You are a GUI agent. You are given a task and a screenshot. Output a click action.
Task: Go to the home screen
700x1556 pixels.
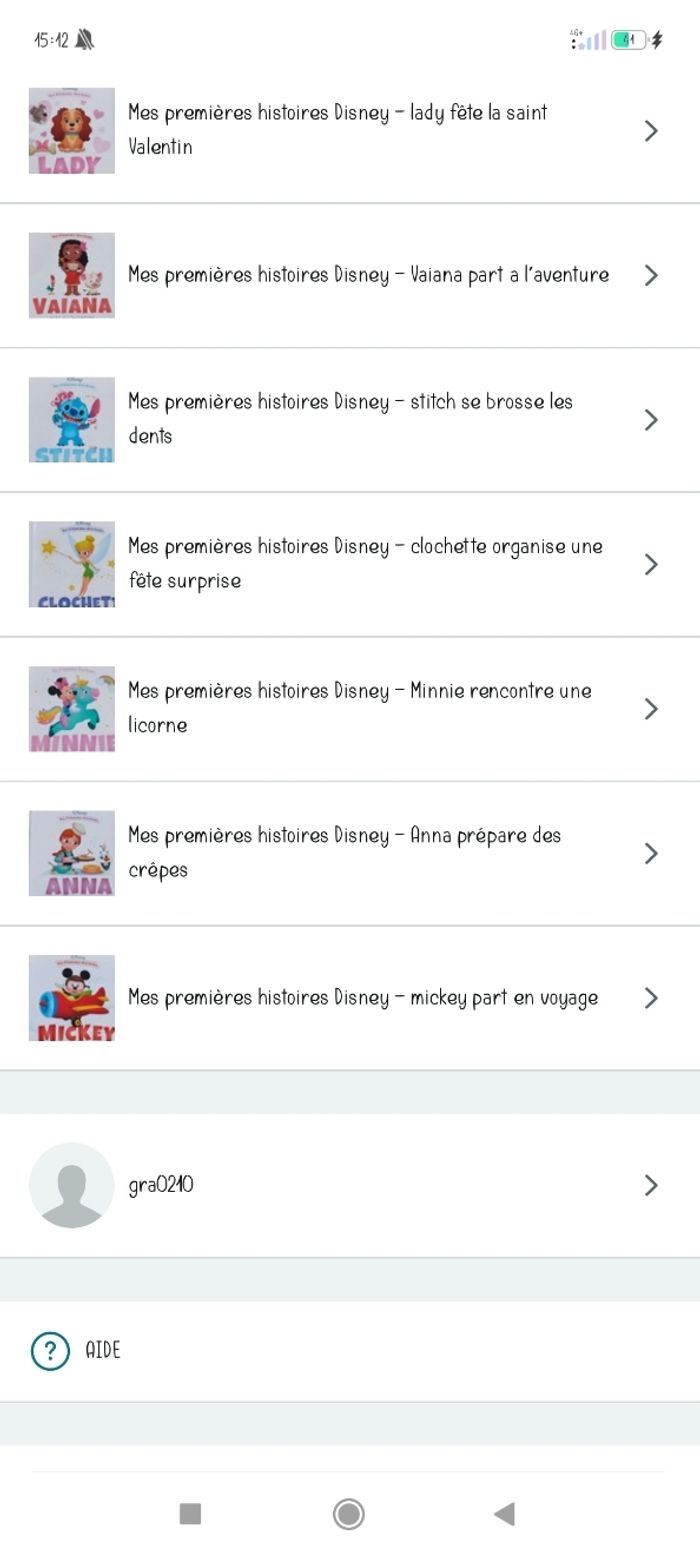[348, 1514]
